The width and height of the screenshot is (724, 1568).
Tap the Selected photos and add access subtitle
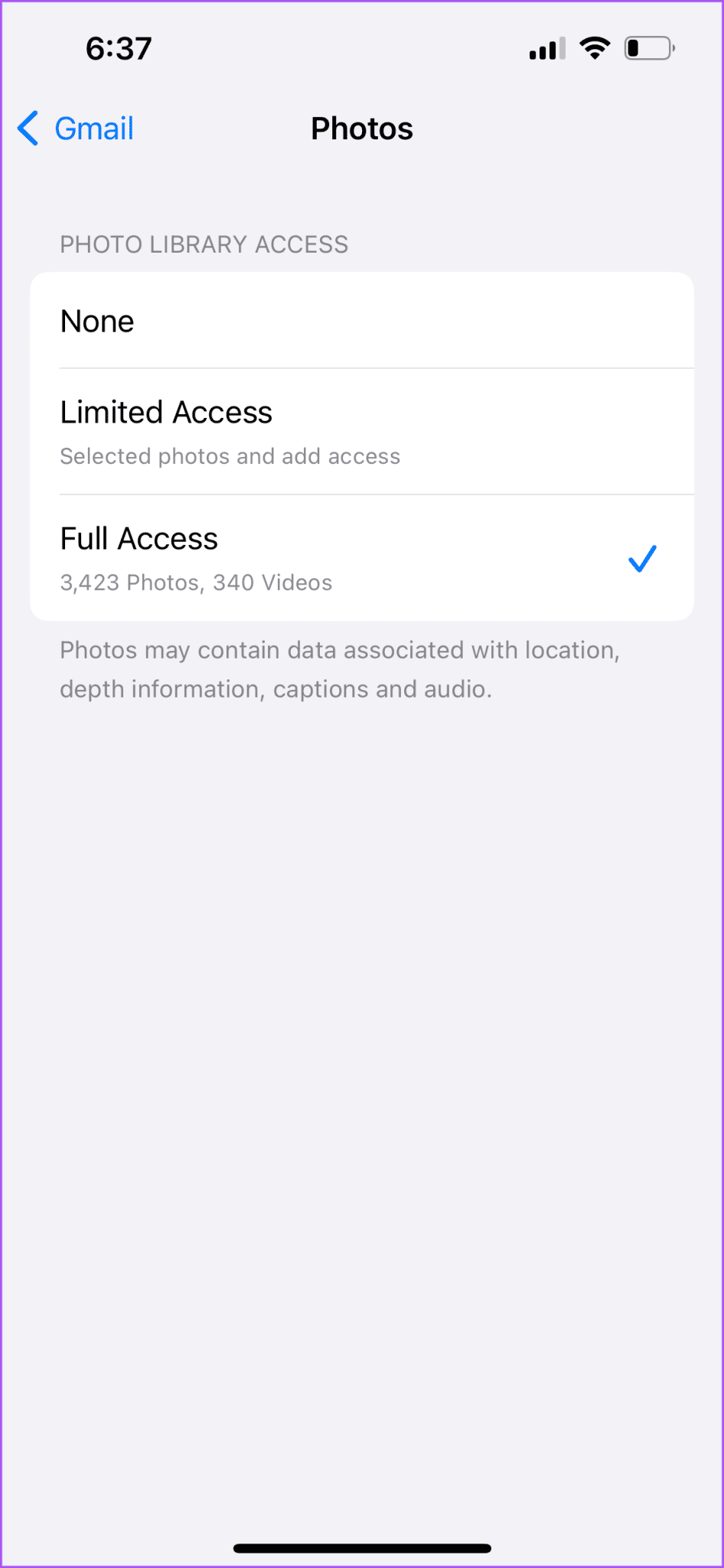coord(230,456)
